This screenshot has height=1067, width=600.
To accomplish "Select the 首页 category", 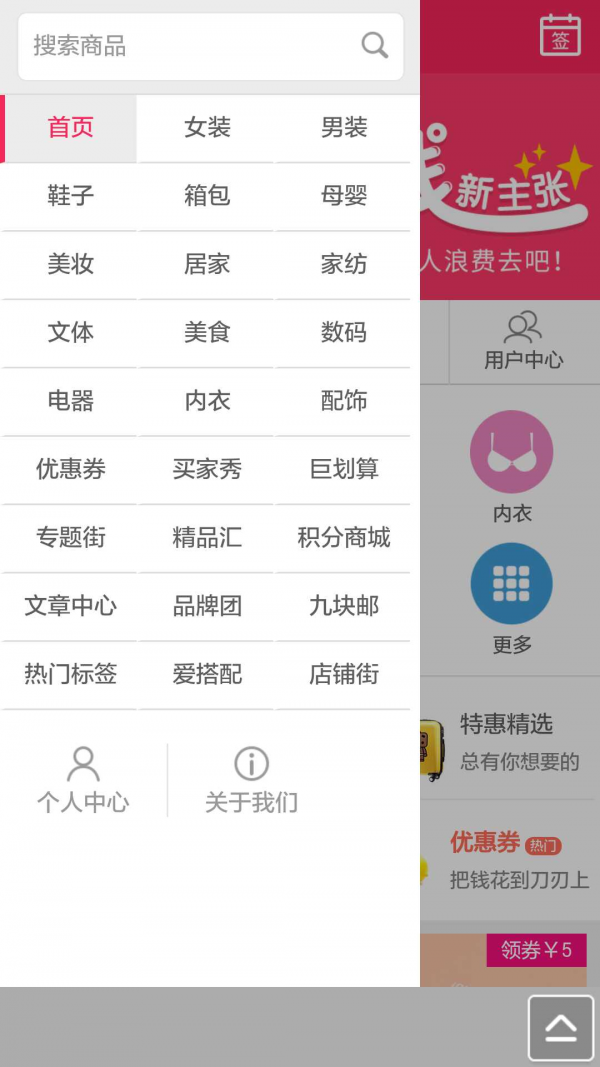I will (x=70, y=128).
